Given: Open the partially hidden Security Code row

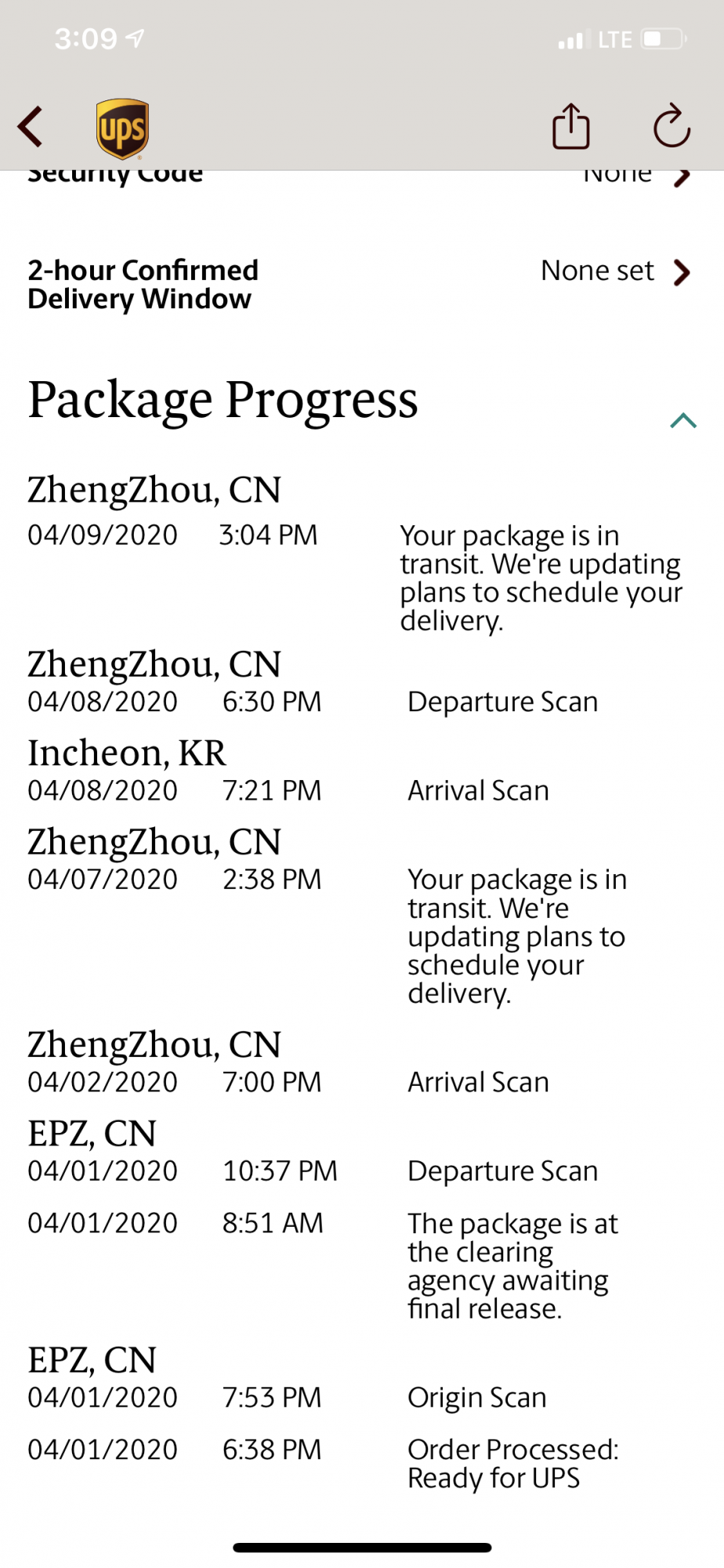Looking at the screenshot, I should [x=360, y=176].
